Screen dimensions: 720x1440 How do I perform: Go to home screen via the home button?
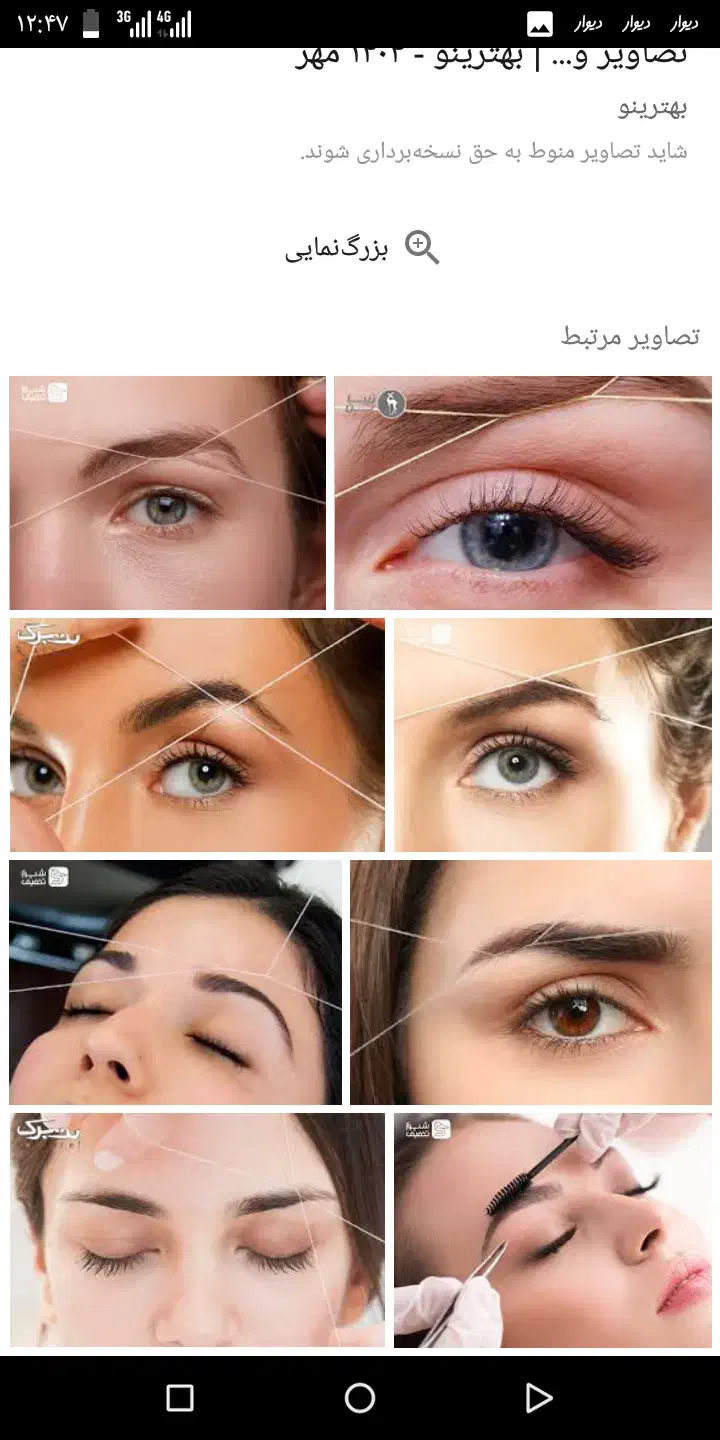tap(360, 1397)
